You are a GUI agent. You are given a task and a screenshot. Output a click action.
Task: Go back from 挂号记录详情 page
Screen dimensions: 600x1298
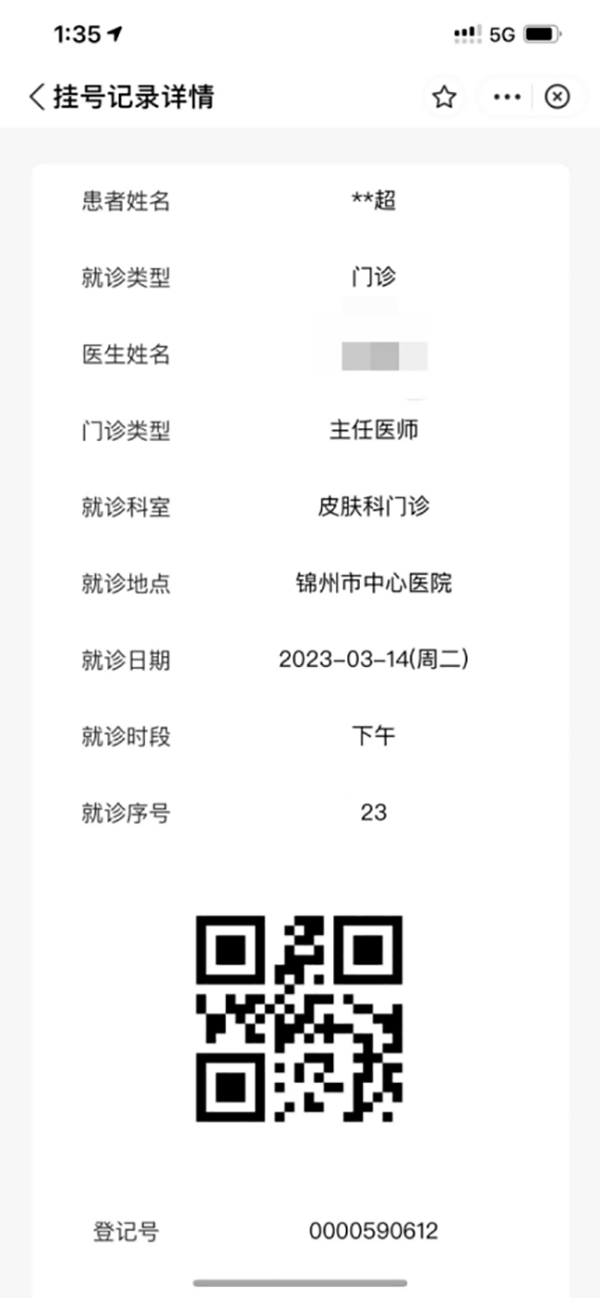pos(37,97)
